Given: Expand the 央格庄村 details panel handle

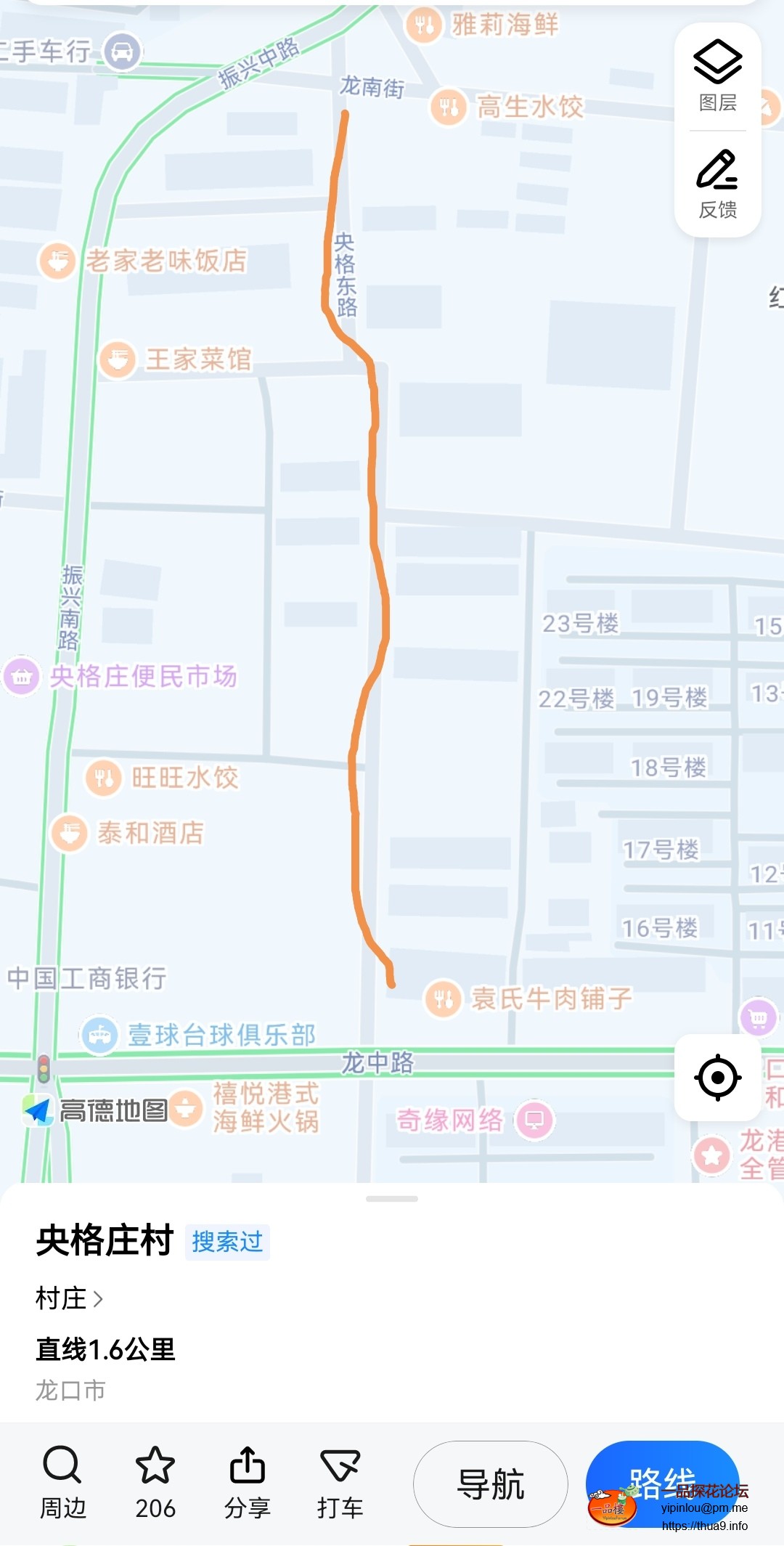Looking at the screenshot, I should click(x=392, y=1199).
